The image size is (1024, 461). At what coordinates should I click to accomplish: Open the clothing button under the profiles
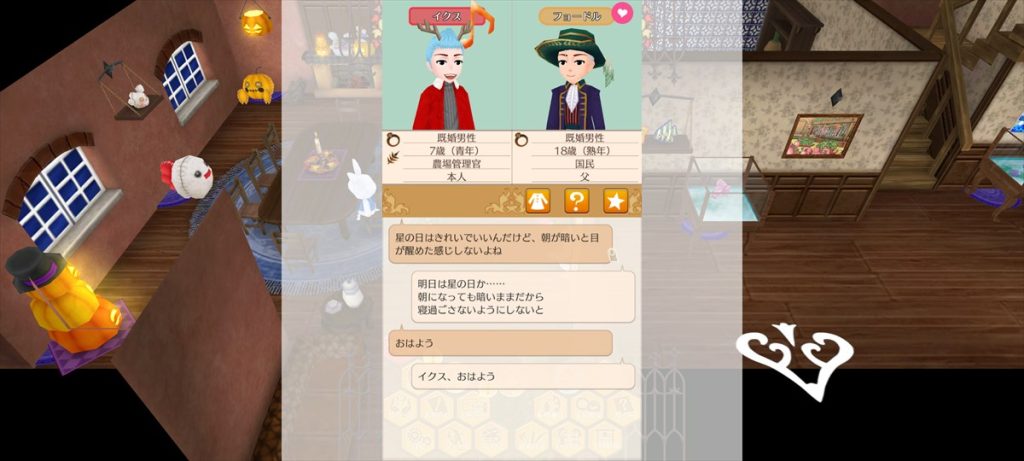(x=538, y=202)
